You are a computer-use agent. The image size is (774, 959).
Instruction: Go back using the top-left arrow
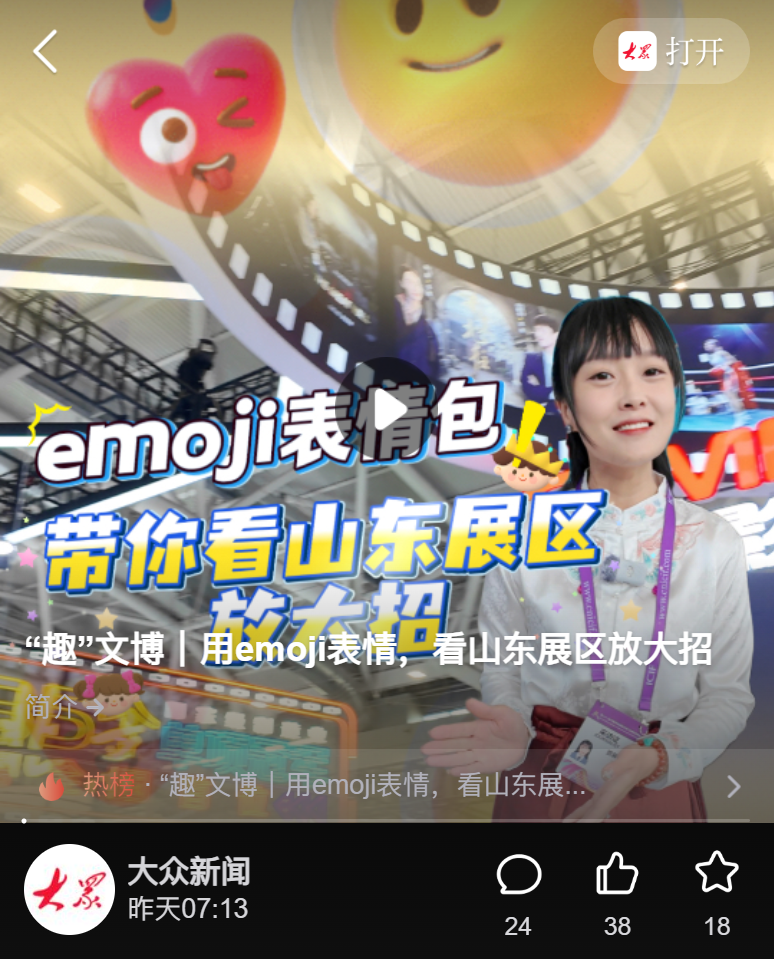44,51
